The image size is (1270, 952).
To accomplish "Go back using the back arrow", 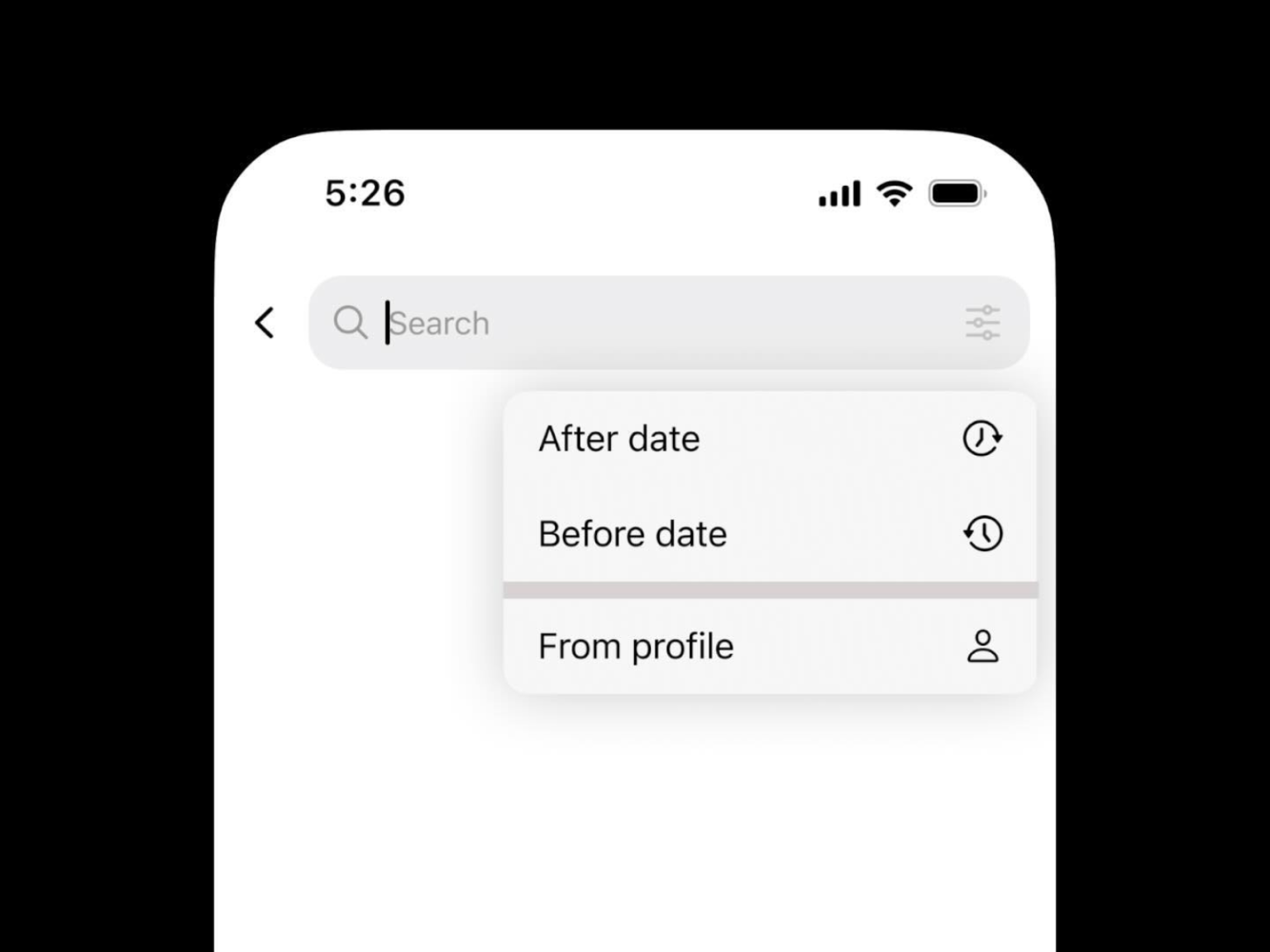I will (265, 322).
